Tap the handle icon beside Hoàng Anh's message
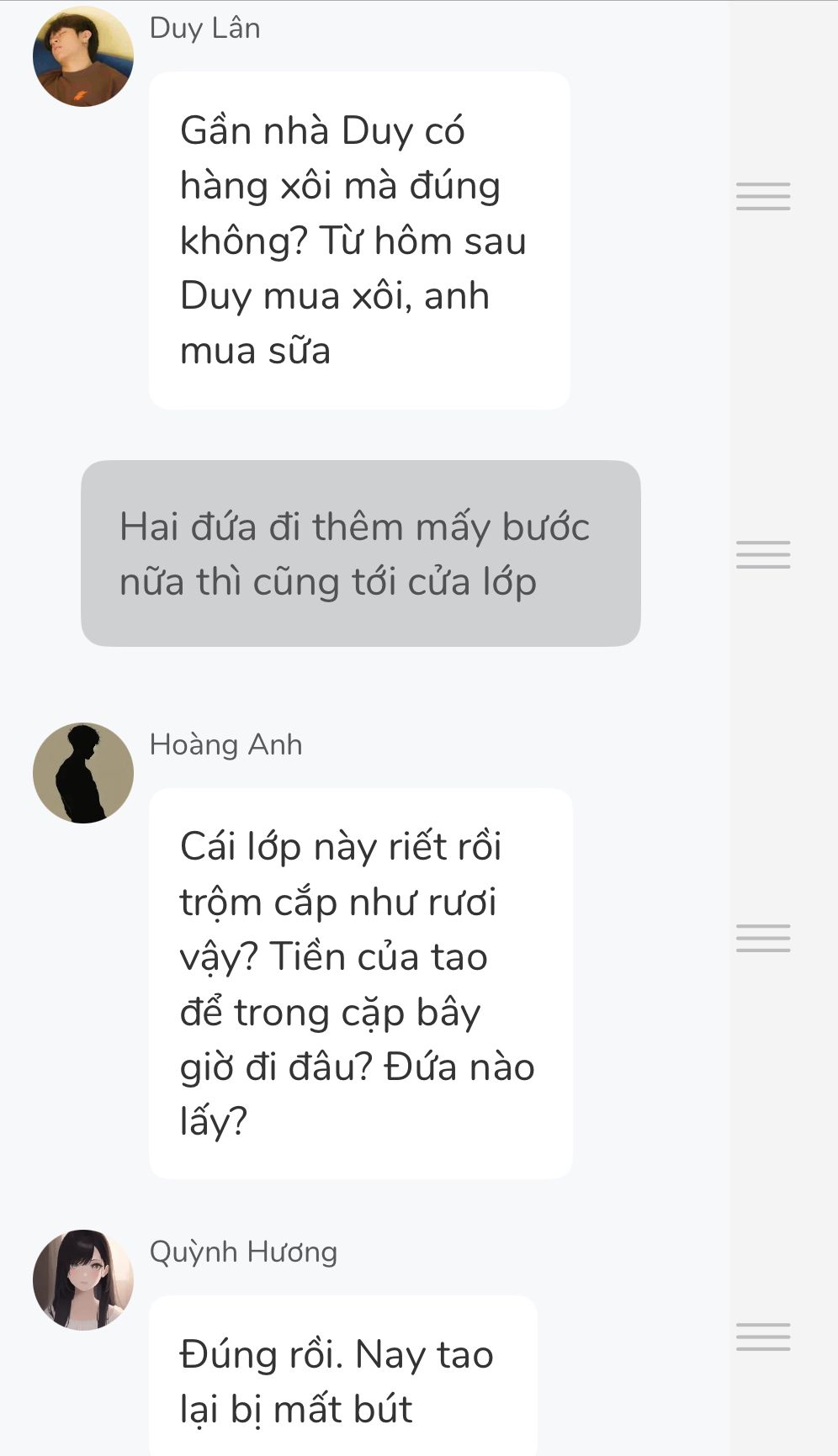838x1456 pixels. (x=763, y=938)
